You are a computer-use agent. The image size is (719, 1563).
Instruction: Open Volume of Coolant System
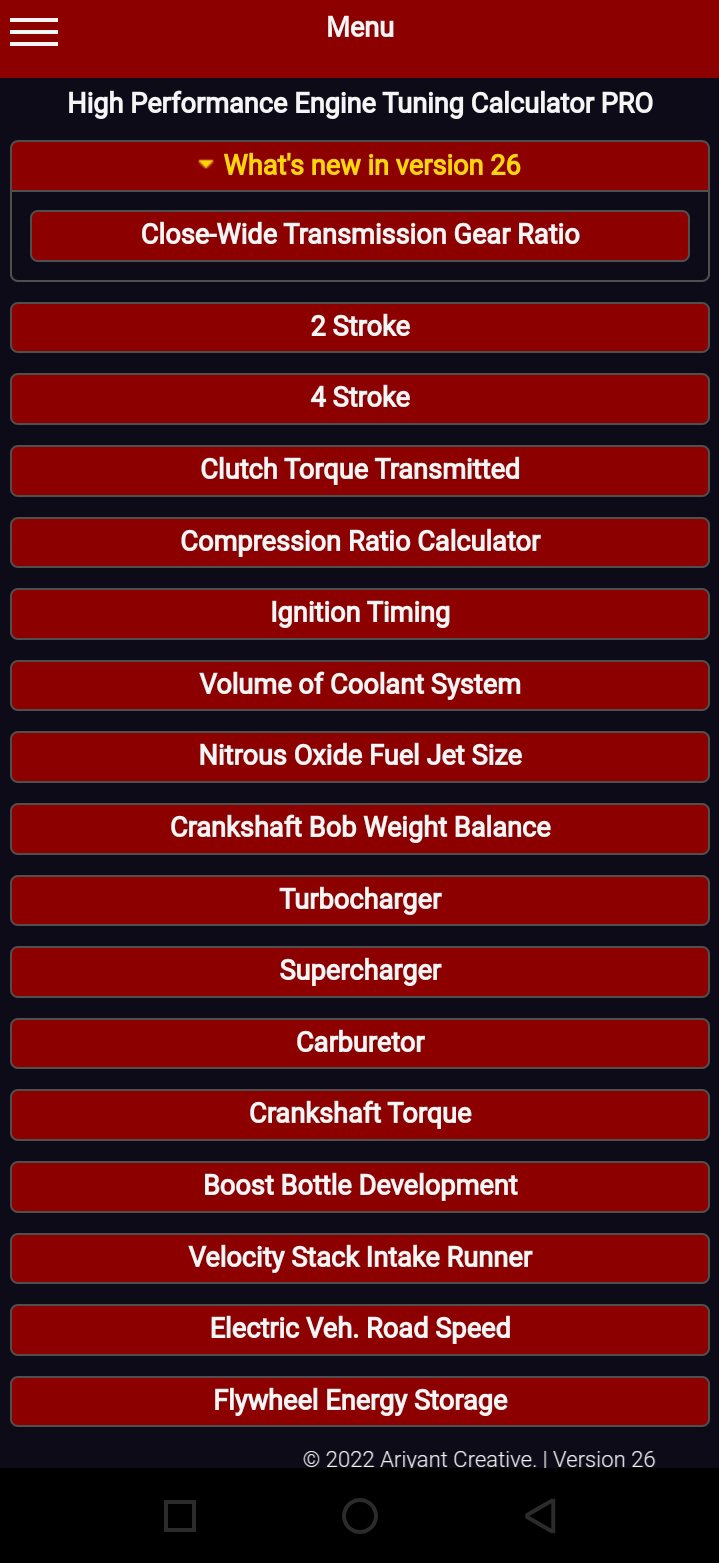(x=360, y=685)
